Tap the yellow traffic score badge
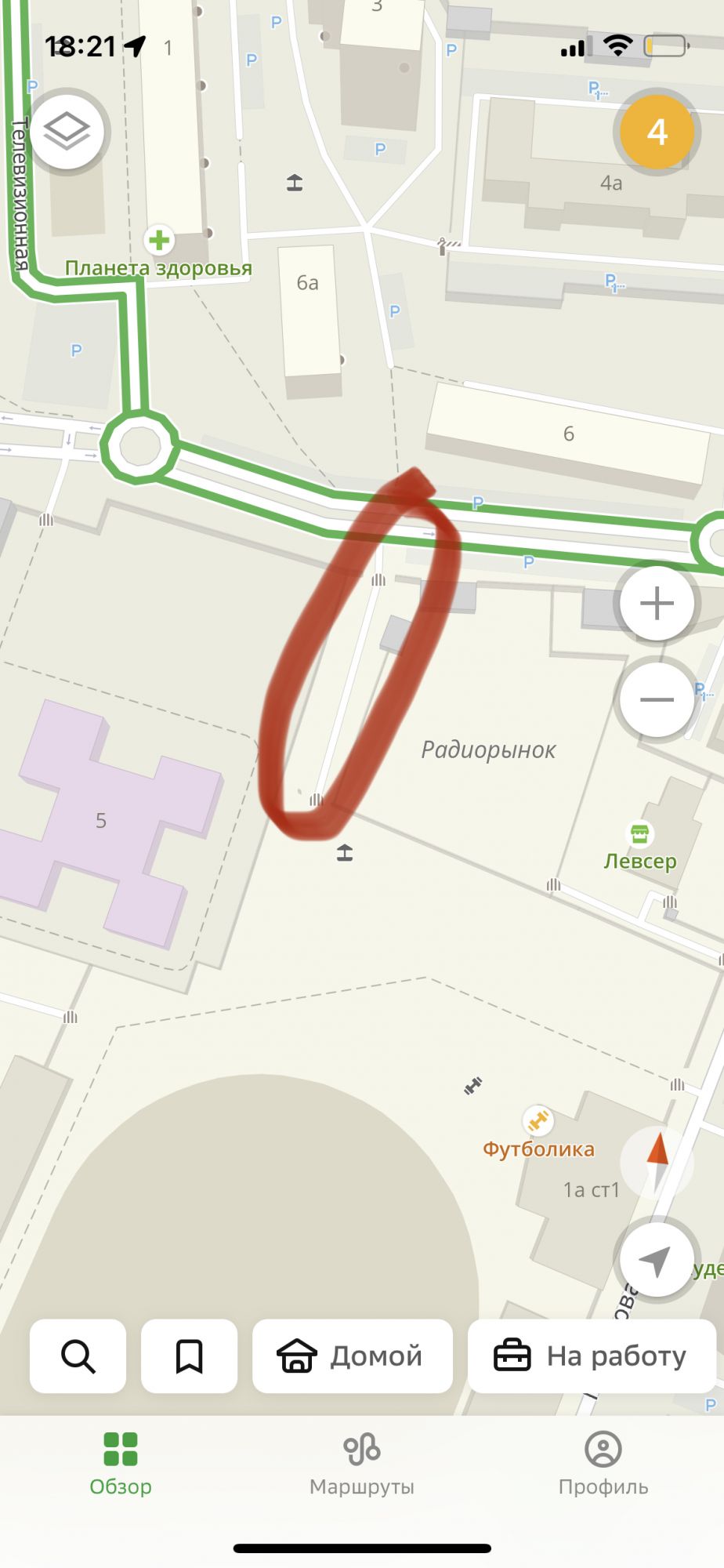 click(657, 132)
